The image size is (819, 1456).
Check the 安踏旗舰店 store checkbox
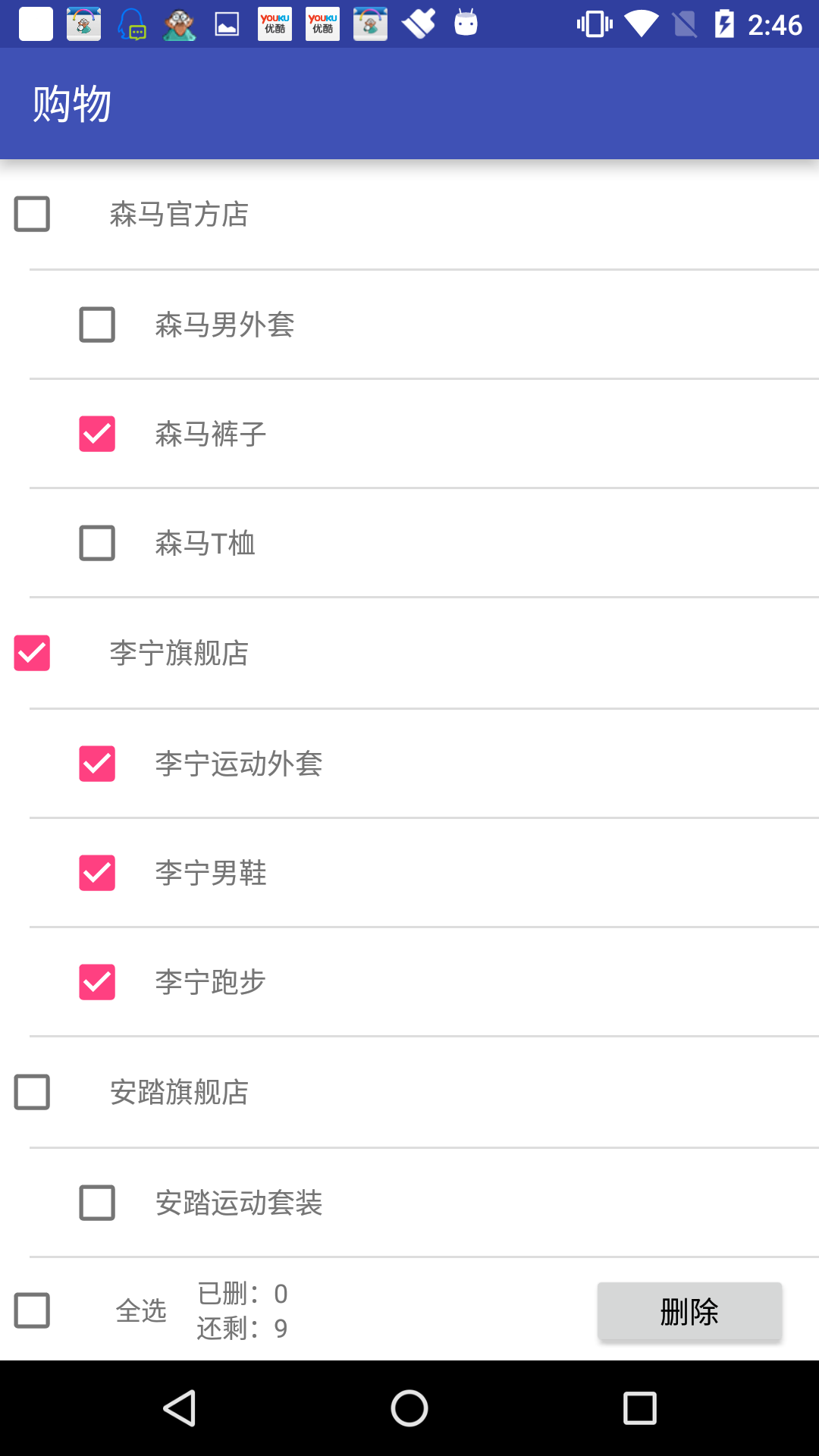(x=32, y=1092)
